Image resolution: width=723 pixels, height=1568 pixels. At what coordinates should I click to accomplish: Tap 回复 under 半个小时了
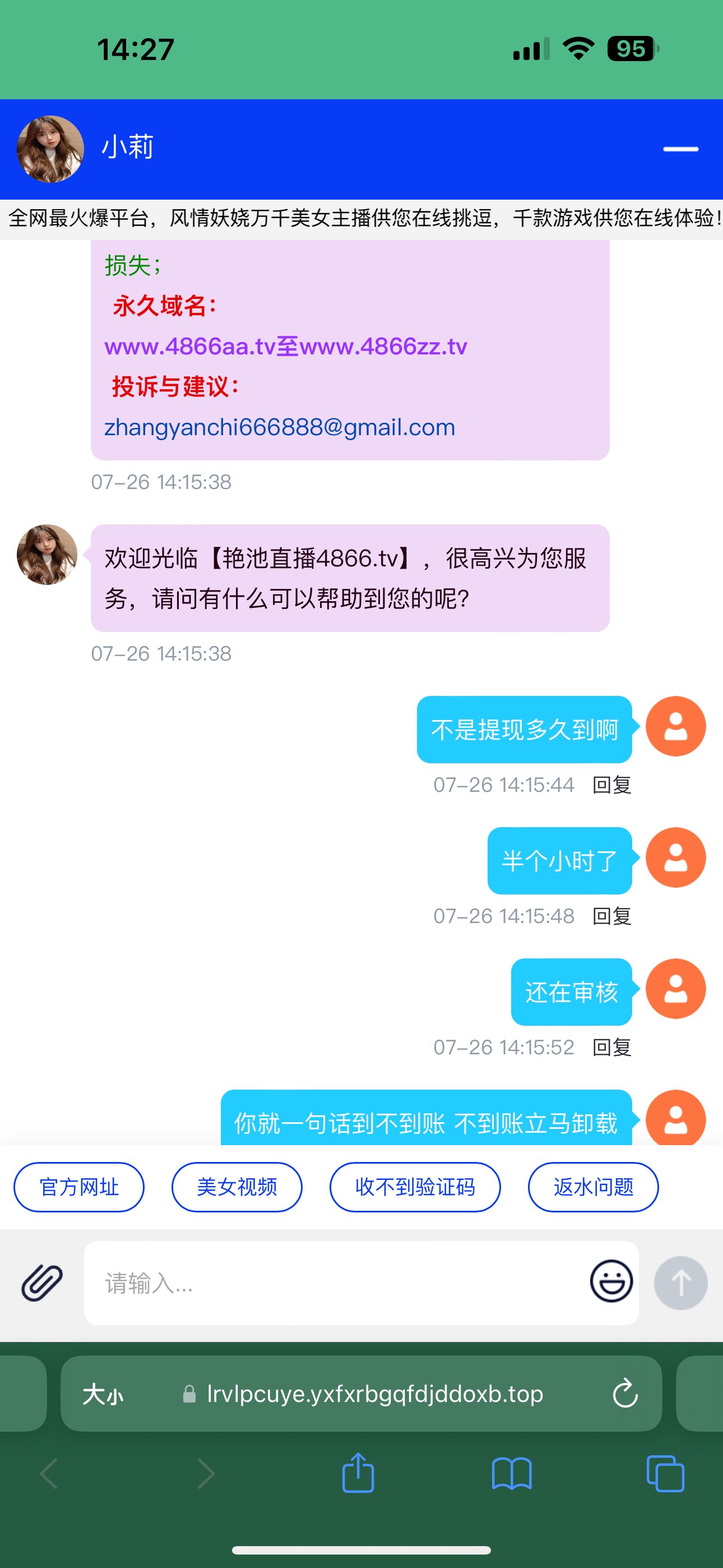point(611,916)
